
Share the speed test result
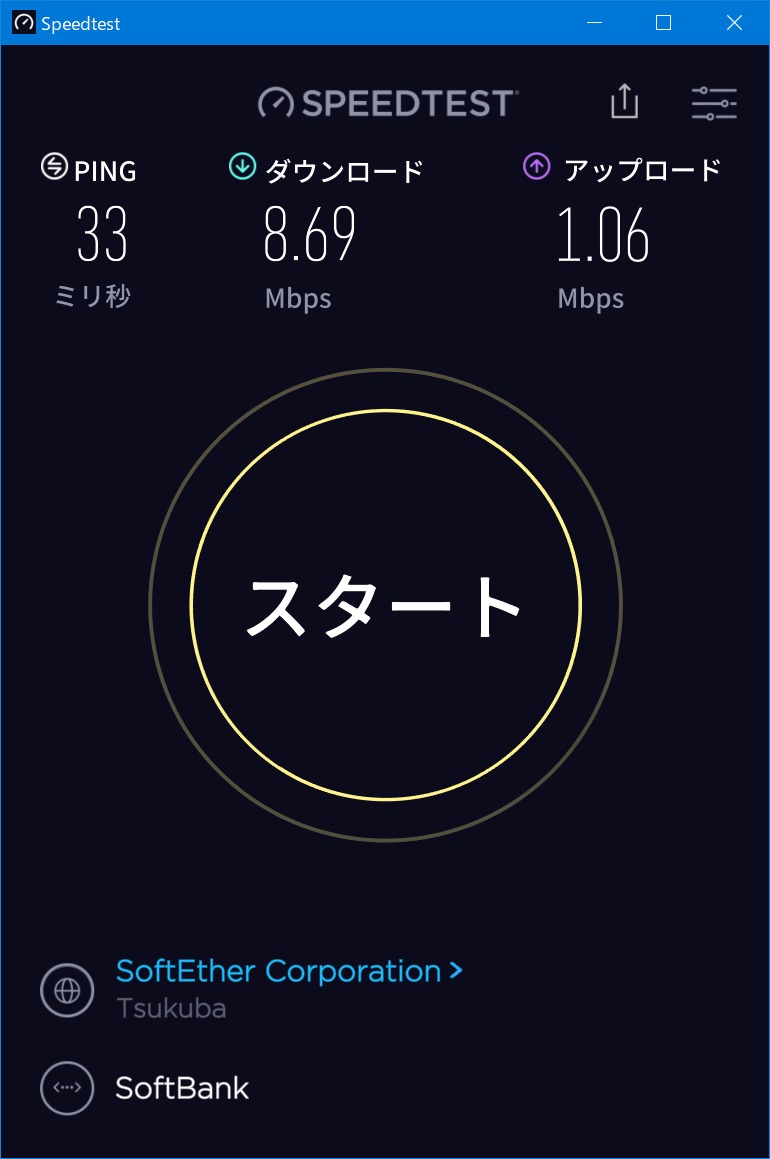coord(624,102)
